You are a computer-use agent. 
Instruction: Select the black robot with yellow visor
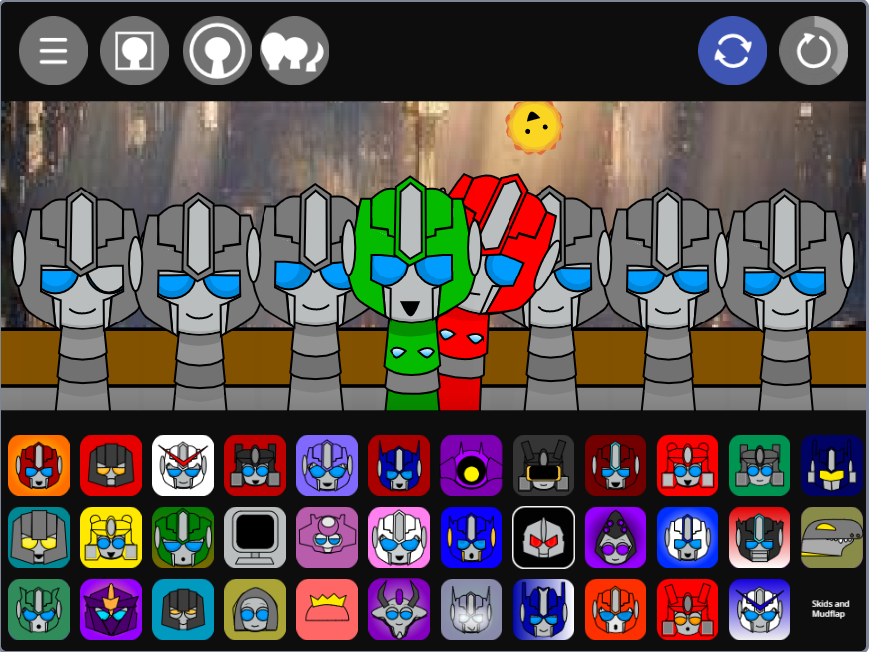pyautogui.click(x=543, y=465)
